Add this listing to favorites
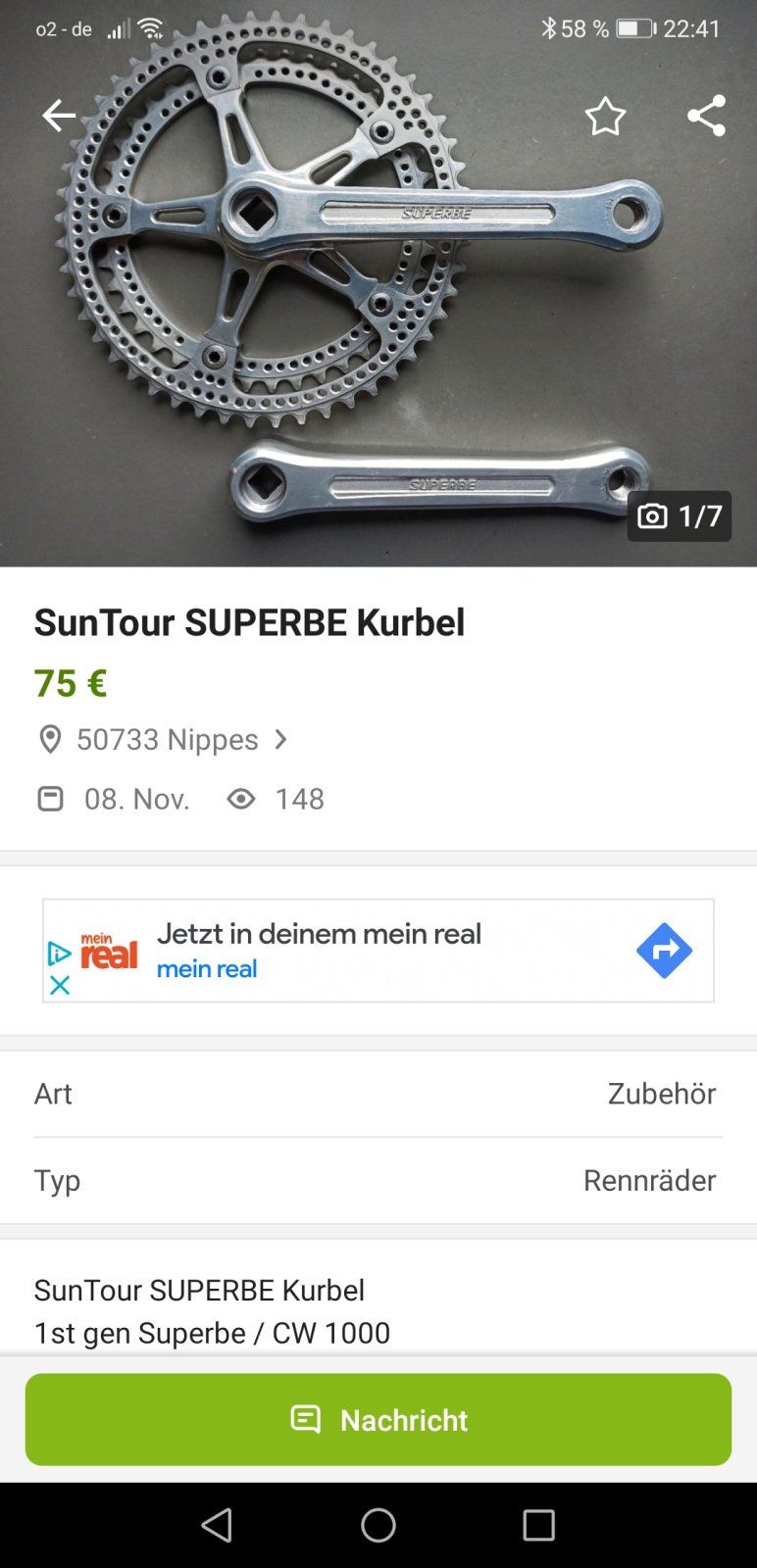Screen dimensions: 757x1568 pos(605,117)
